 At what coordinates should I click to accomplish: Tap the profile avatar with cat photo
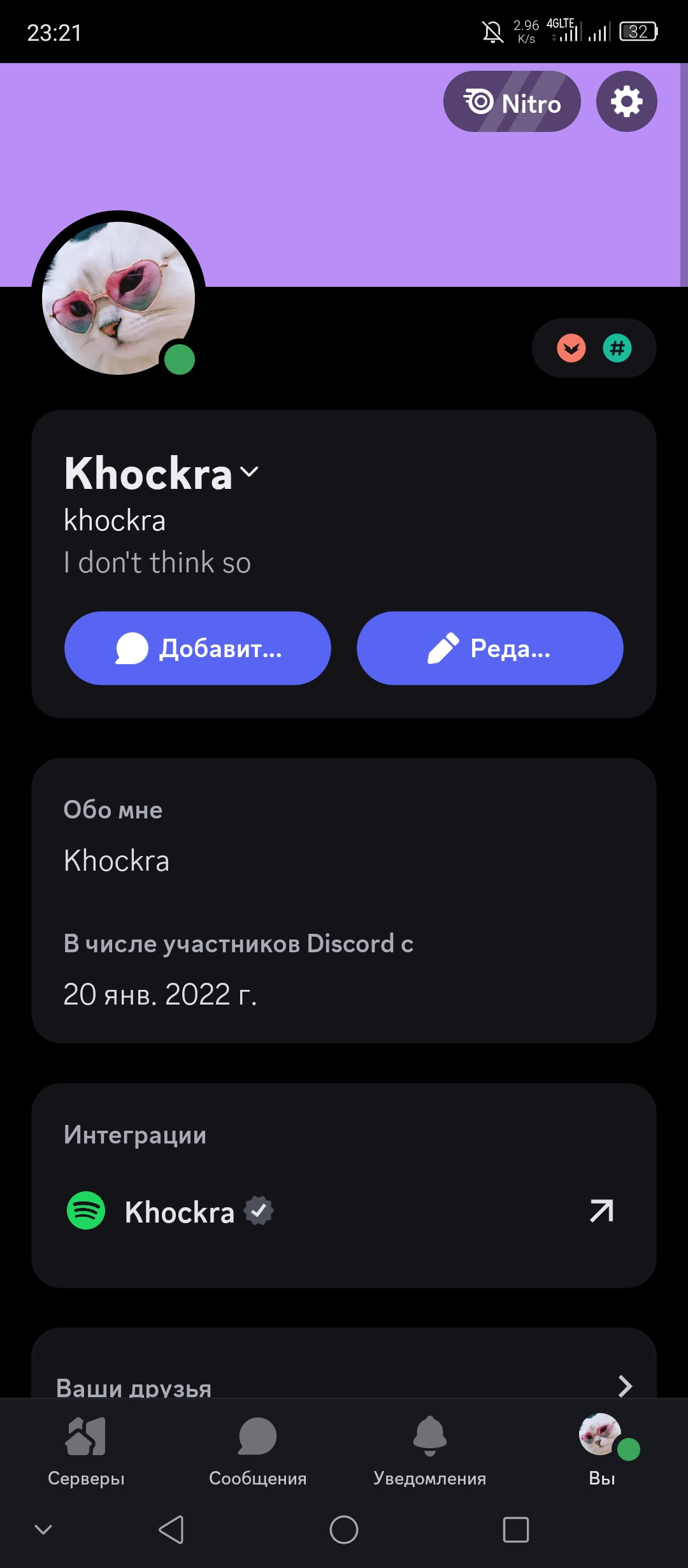point(118,298)
